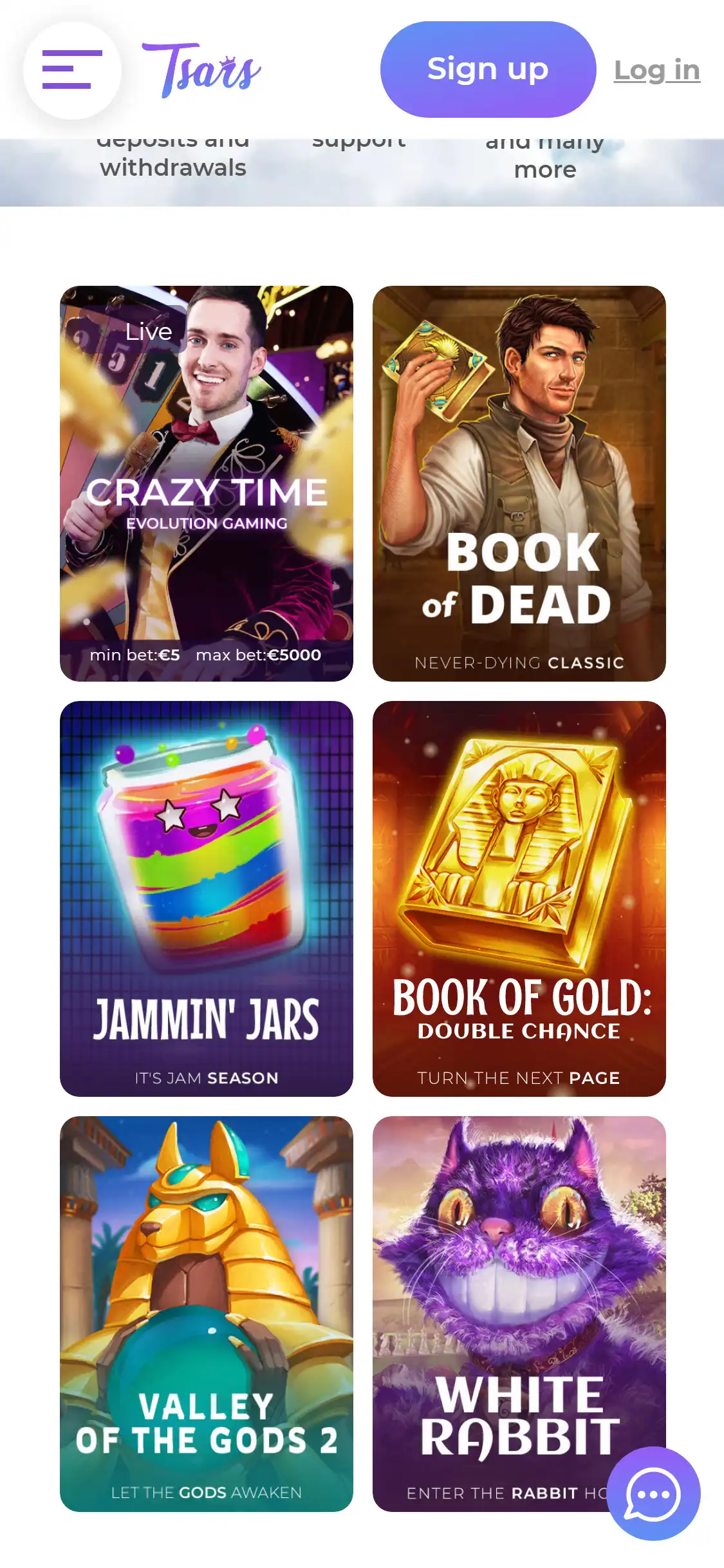
Task: Open Book of Gold: Double Chance
Action: pyautogui.click(x=519, y=899)
